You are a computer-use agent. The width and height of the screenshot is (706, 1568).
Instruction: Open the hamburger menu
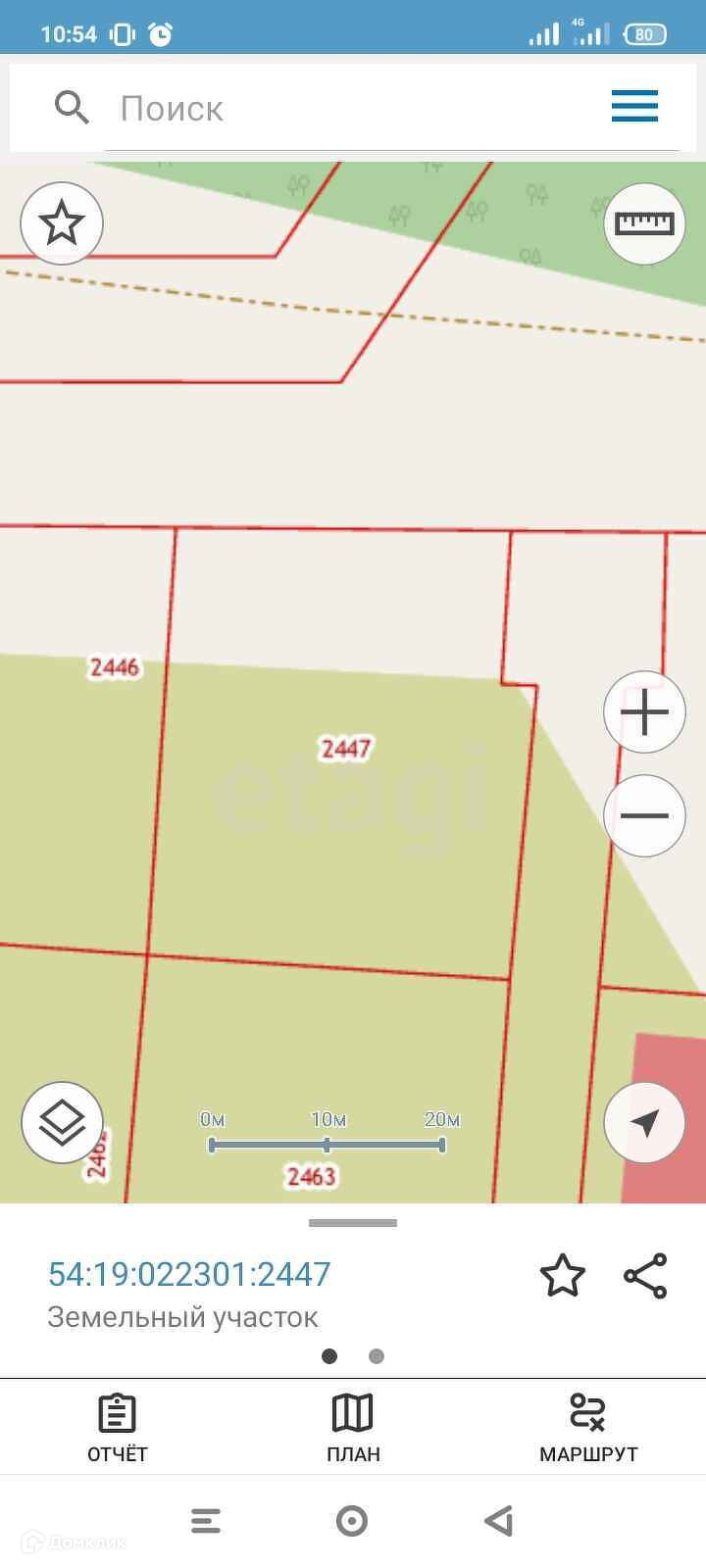coord(634,106)
